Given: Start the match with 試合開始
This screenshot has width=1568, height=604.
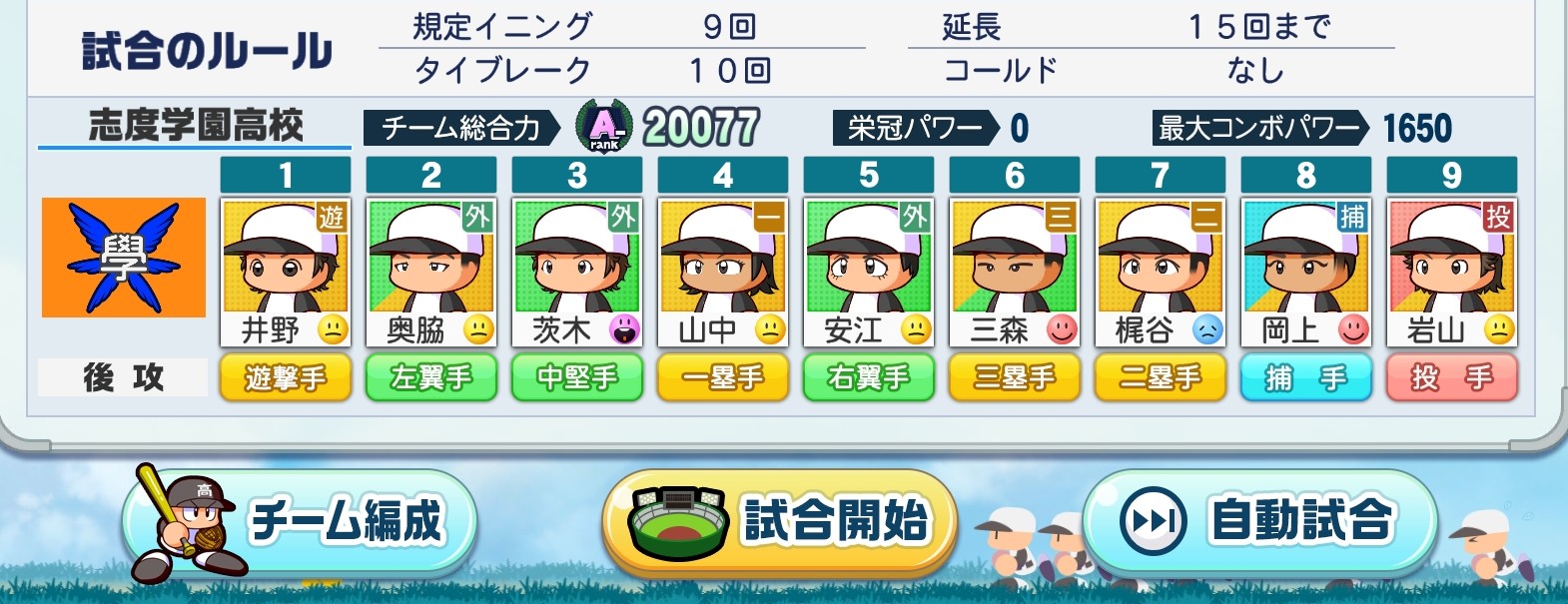Looking at the screenshot, I should tap(780, 521).
